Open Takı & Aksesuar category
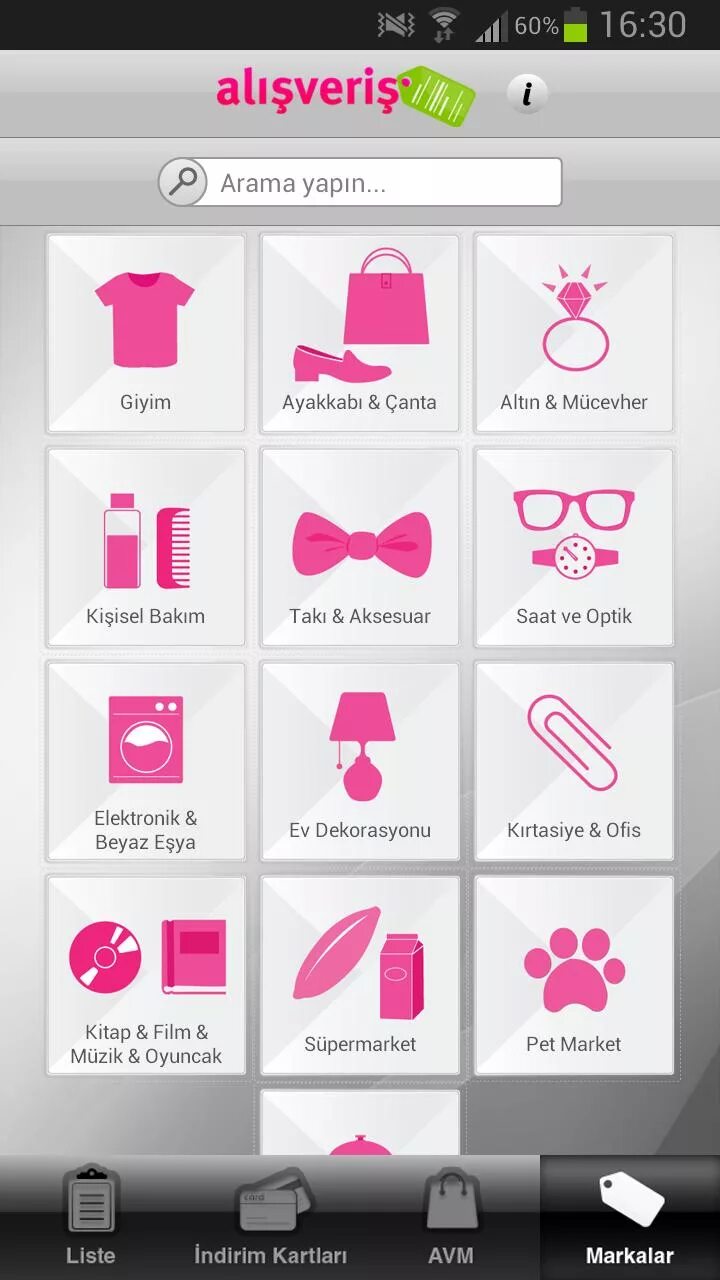The width and height of the screenshot is (720, 1280). point(360,547)
